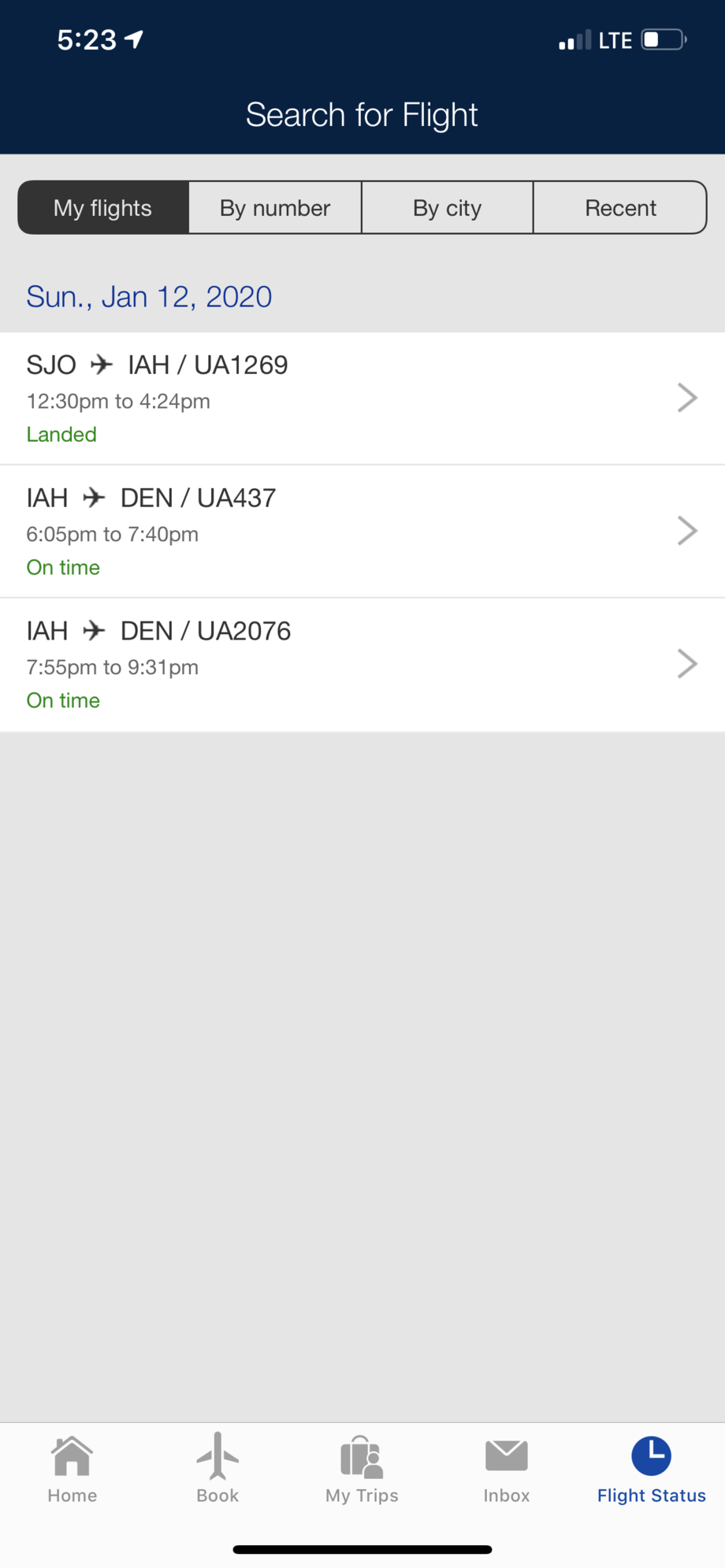Select the My flights segment
Viewport: 725px width, 1568px height.
click(x=103, y=208)
